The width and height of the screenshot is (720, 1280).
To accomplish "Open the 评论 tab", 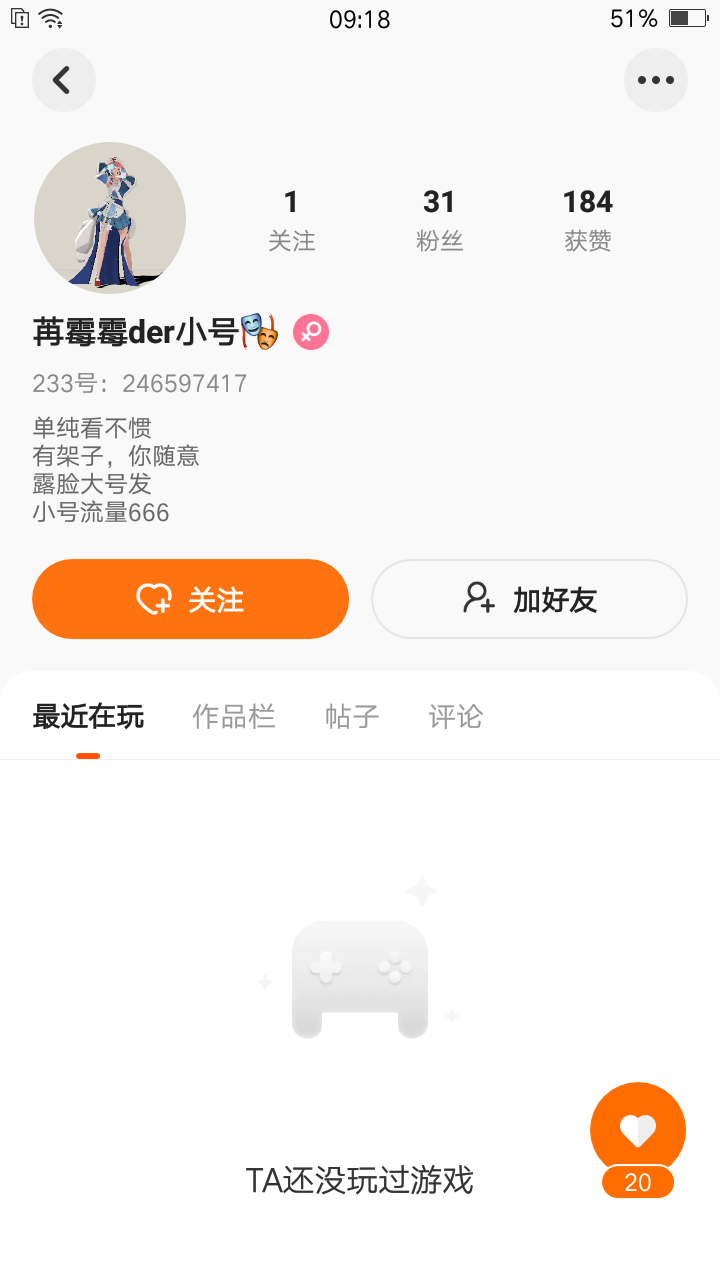I will coord(455,716).
